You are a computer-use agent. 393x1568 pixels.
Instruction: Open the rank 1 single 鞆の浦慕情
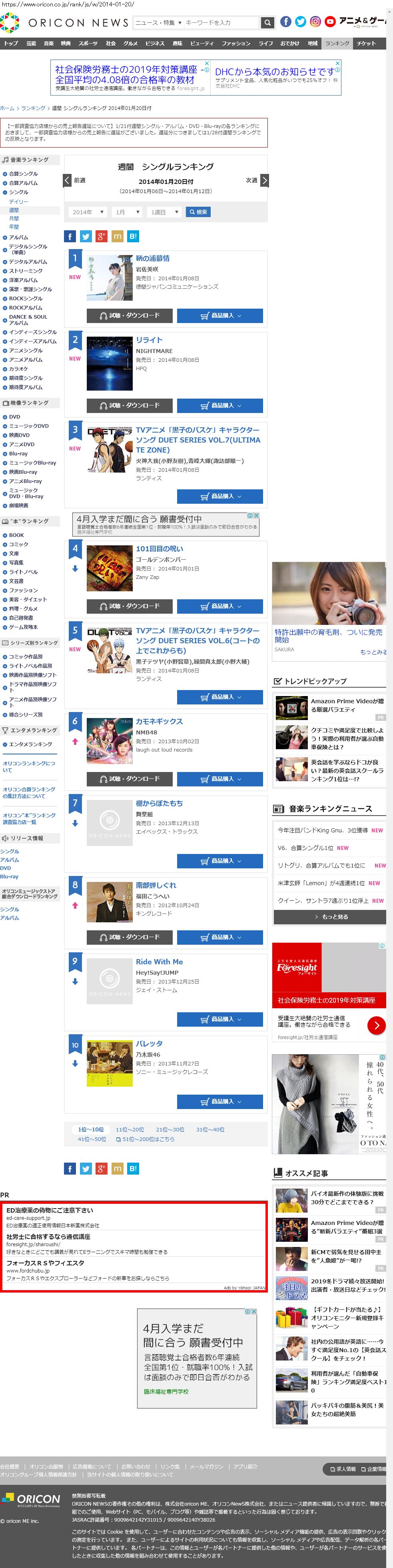click(153, 259)
